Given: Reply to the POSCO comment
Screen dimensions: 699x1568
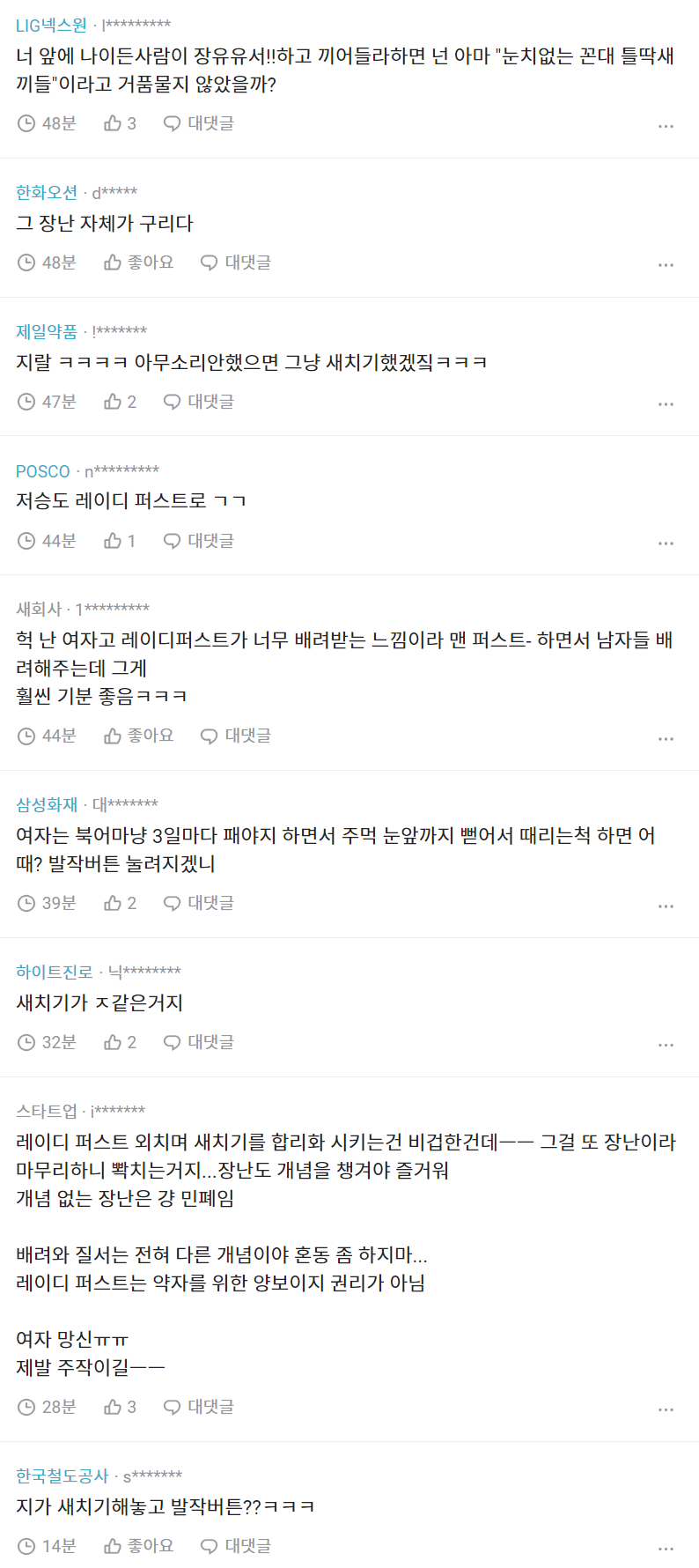Looking at the screenshot, I should [x=199, y=541].
